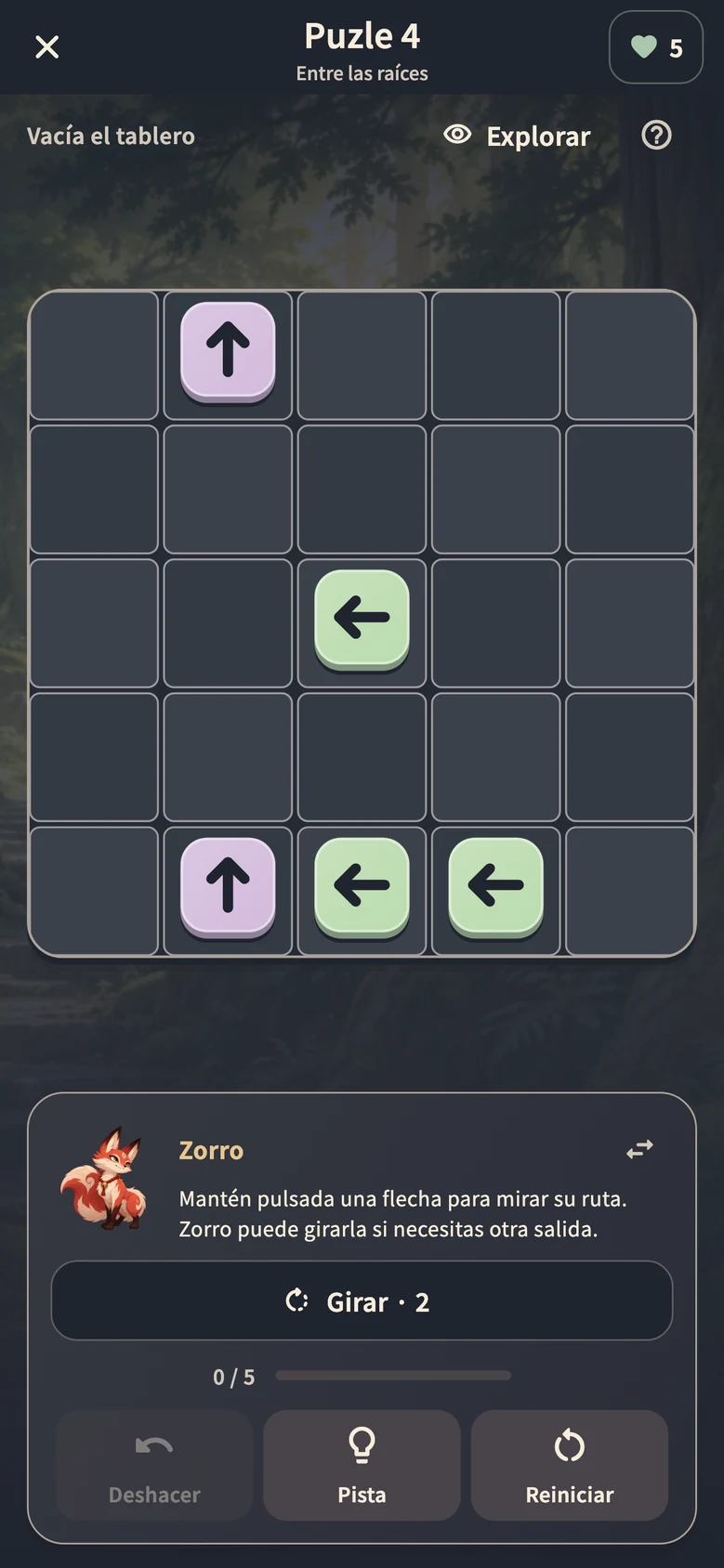Get a hint with Pista
The width and height of the screenshot is (724, 1568).
[362, 1465]
